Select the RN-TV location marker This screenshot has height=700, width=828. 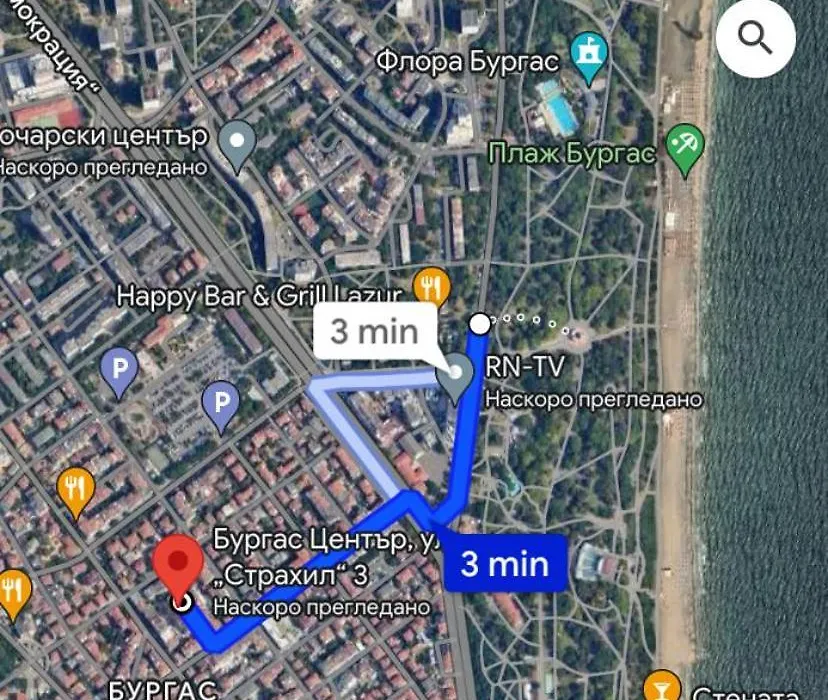[x=458, y=377]
